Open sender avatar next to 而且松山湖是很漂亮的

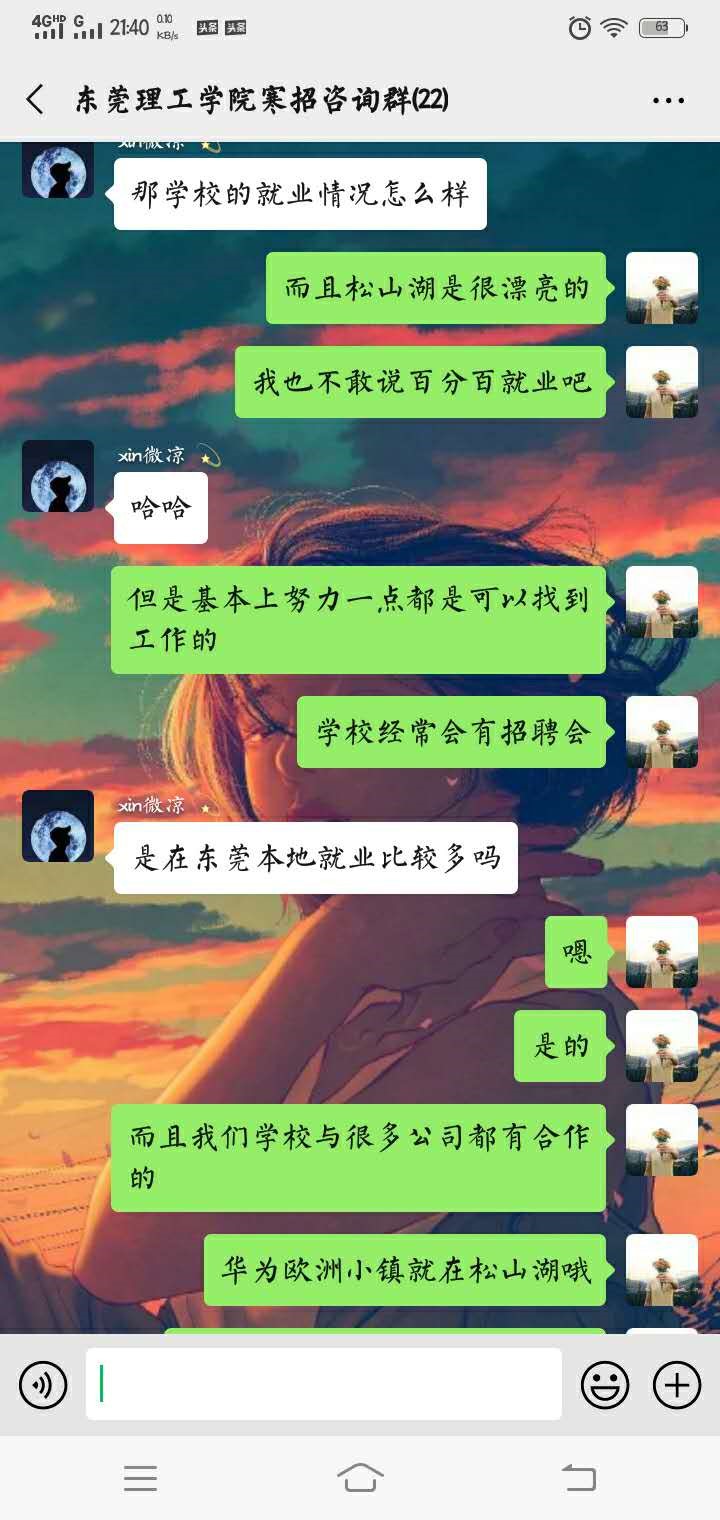pyautogui.click(x=662, y=288)
